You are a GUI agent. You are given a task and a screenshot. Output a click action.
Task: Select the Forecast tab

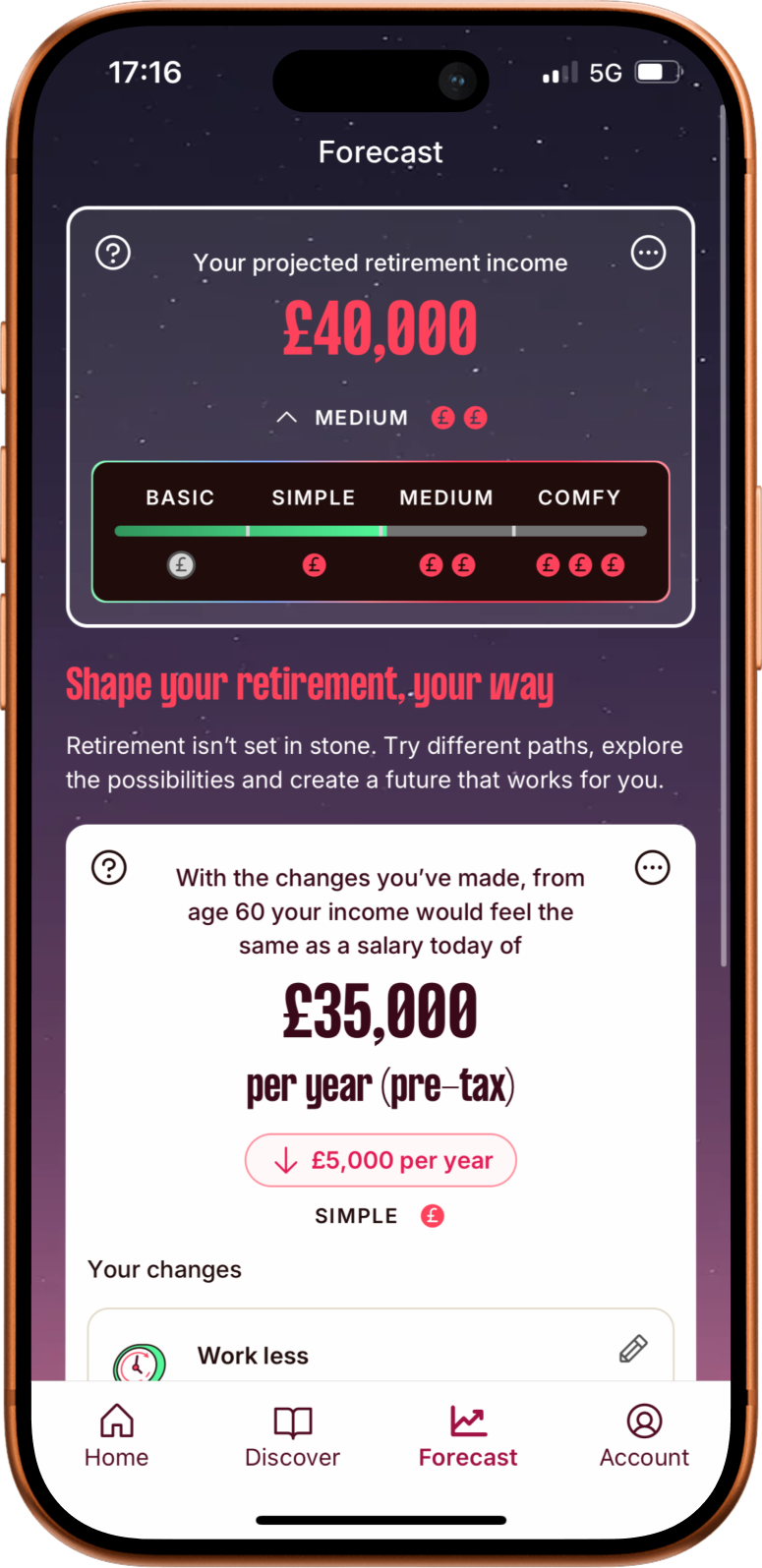[x=468, y=1436]
